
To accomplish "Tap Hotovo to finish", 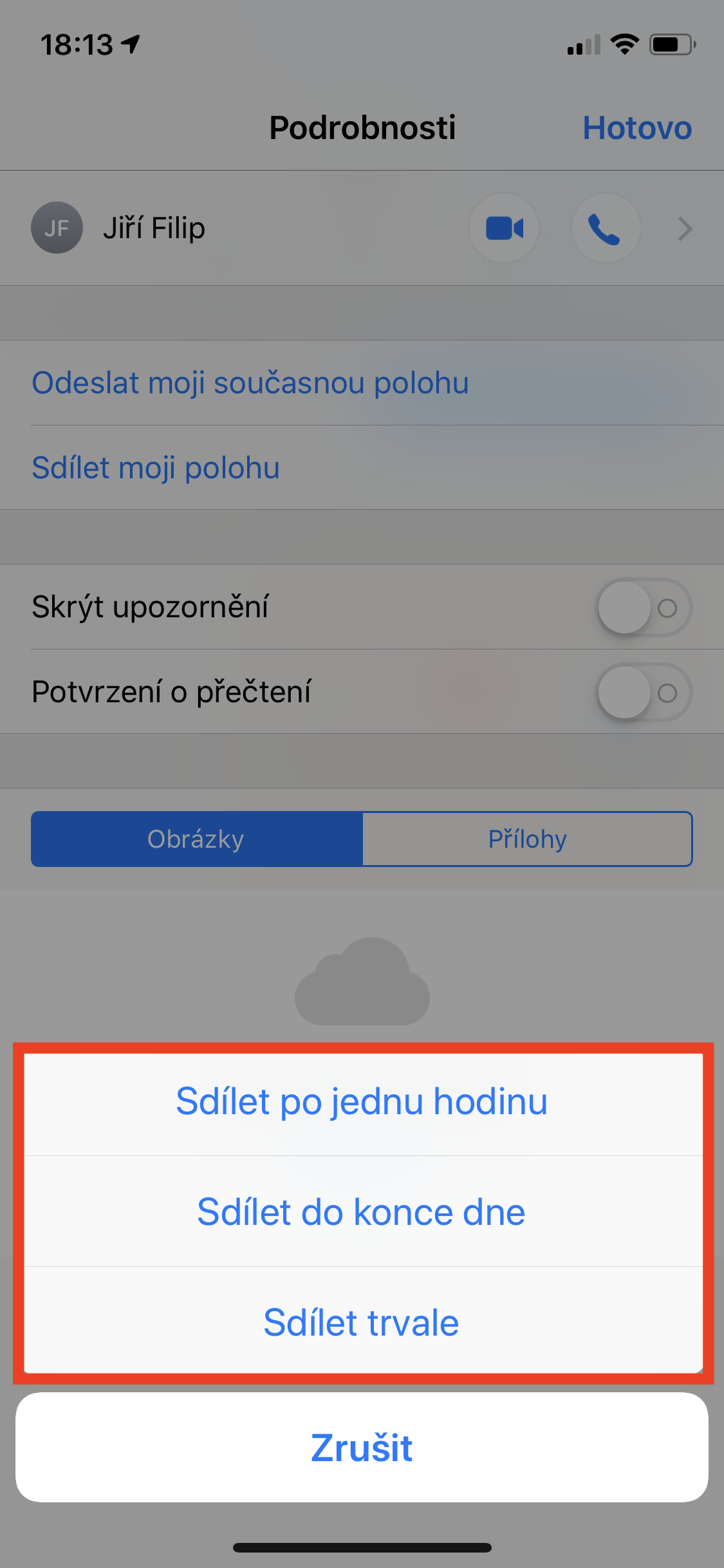I will coord(636,128).
